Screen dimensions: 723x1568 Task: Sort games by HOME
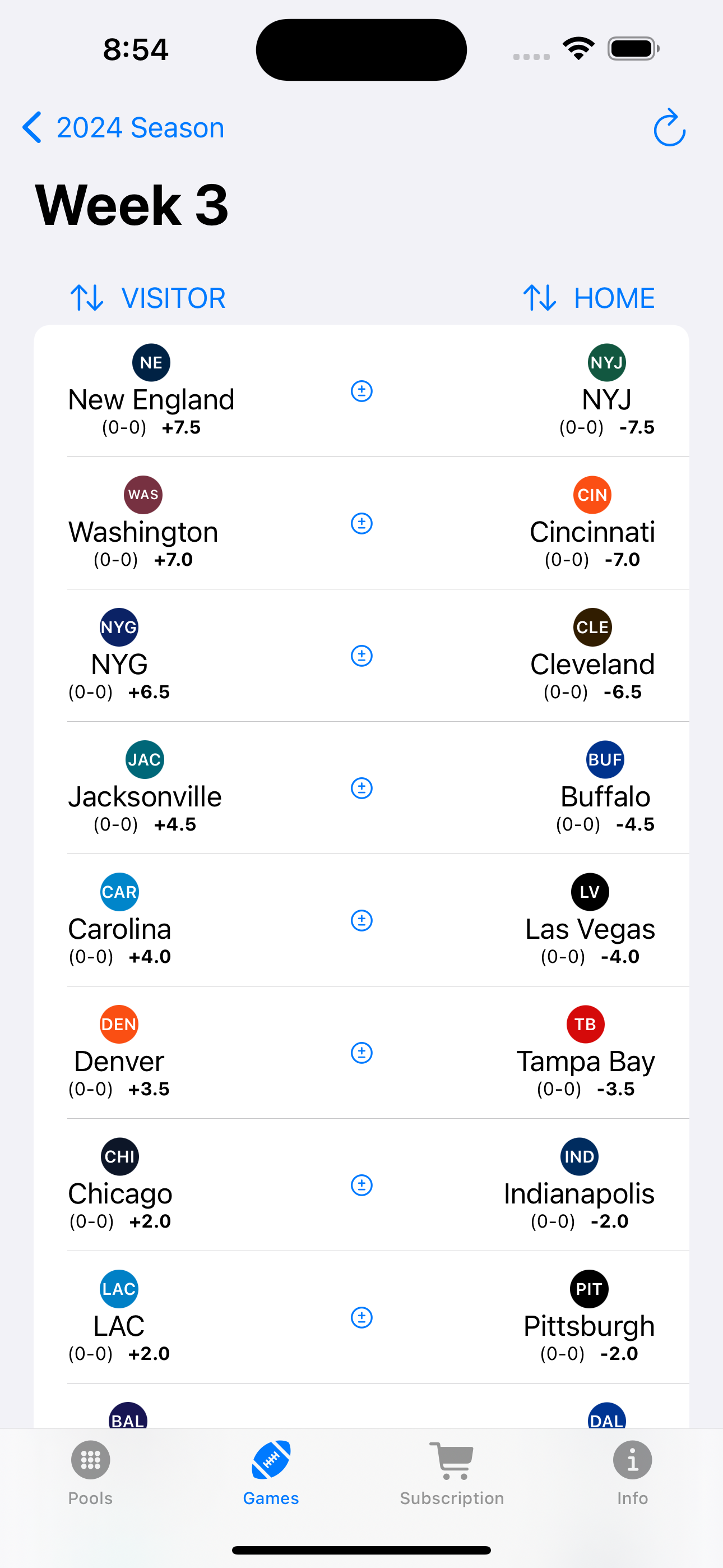588,298
